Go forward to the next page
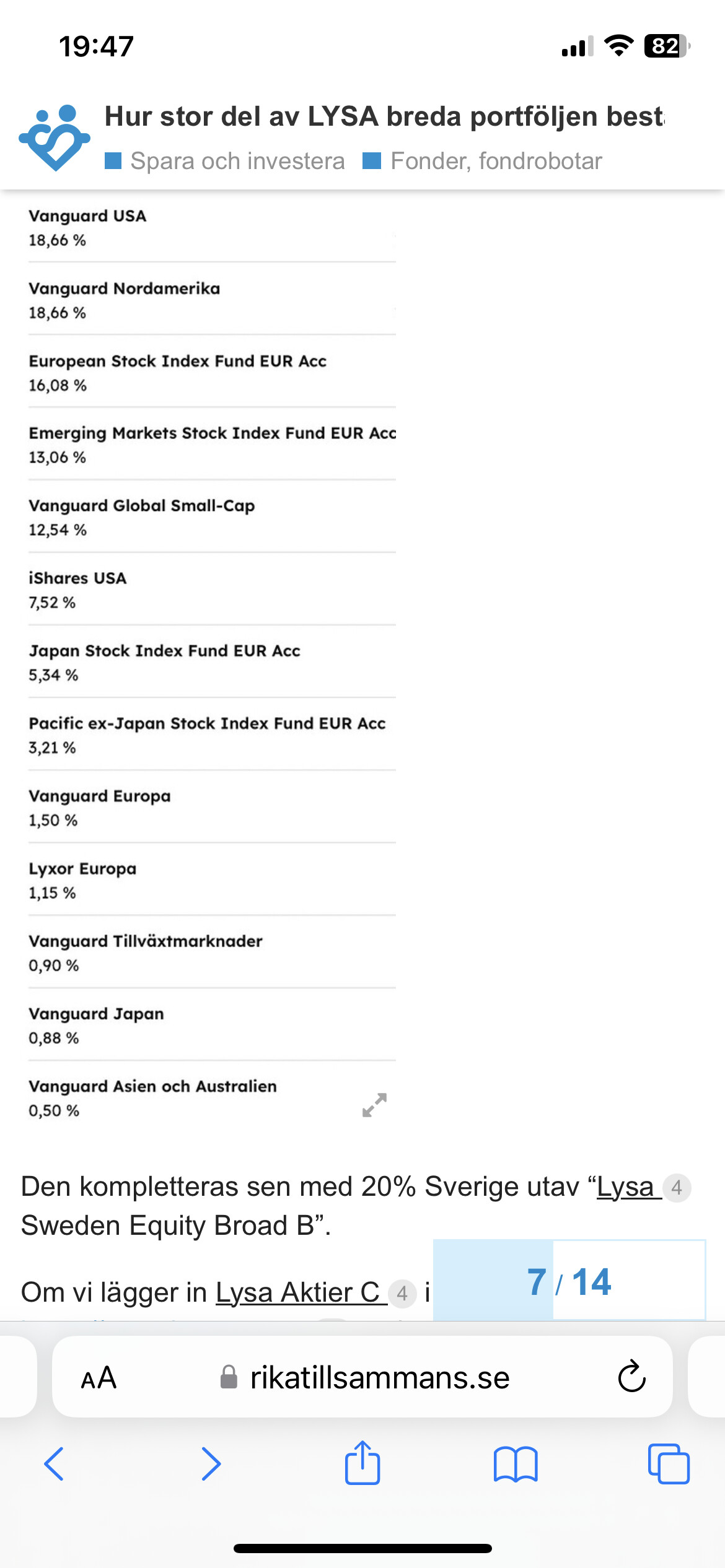This screenshot has width=725, height=1568. pyautogui.click(x=211, y=1464)
